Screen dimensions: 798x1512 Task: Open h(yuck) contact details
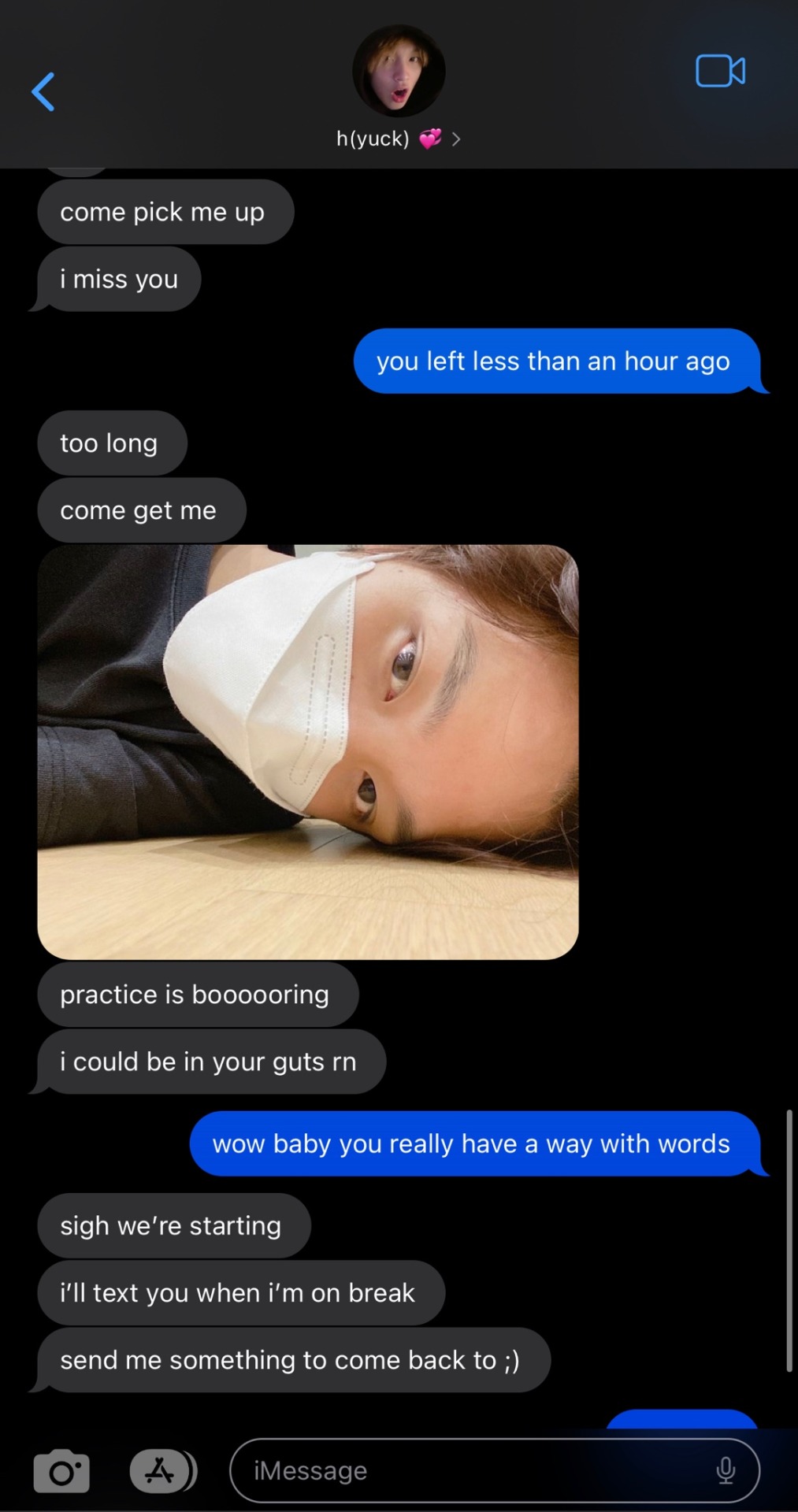point(398,139)
